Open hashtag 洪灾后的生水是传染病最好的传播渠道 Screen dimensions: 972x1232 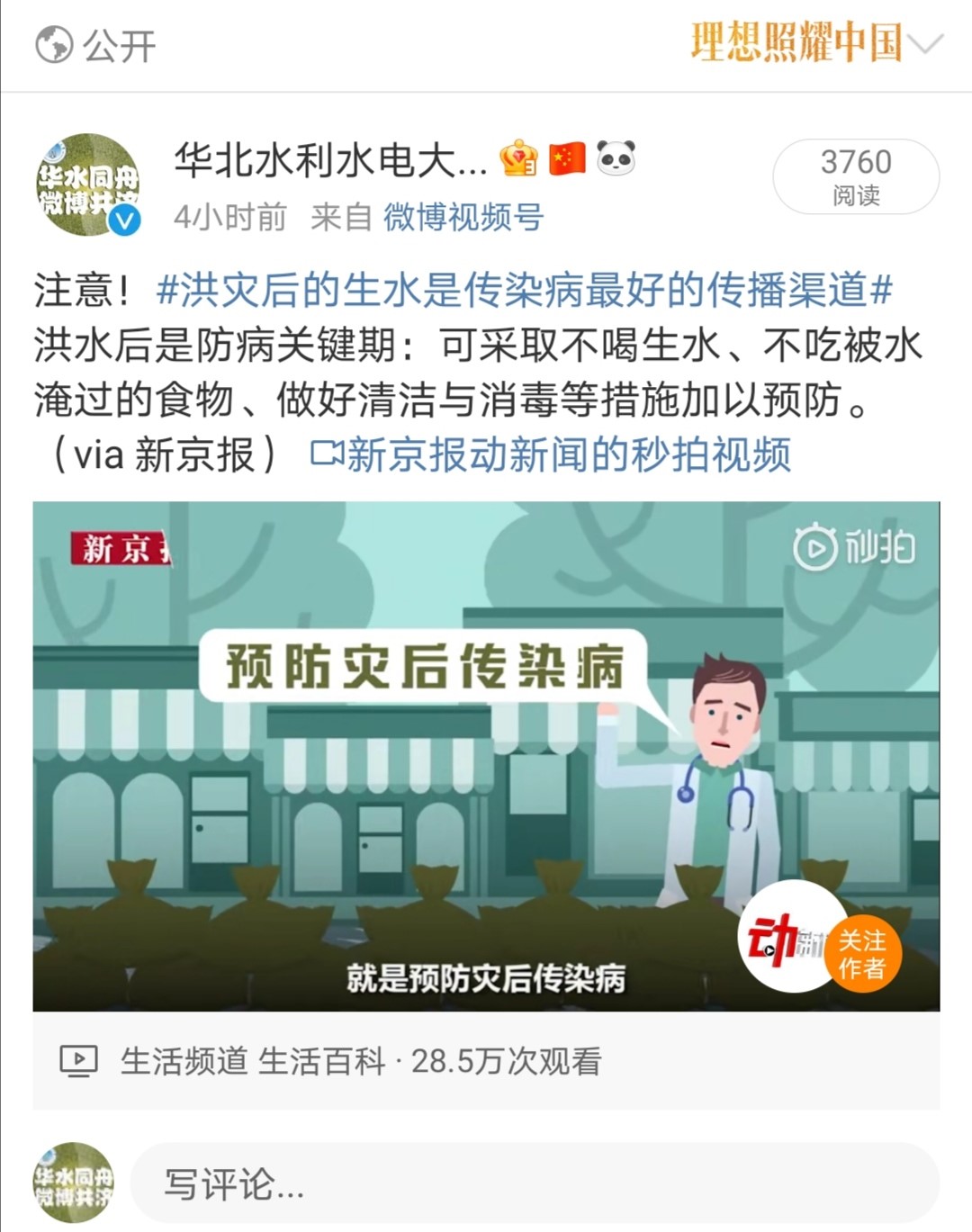[x=524, y=290]
